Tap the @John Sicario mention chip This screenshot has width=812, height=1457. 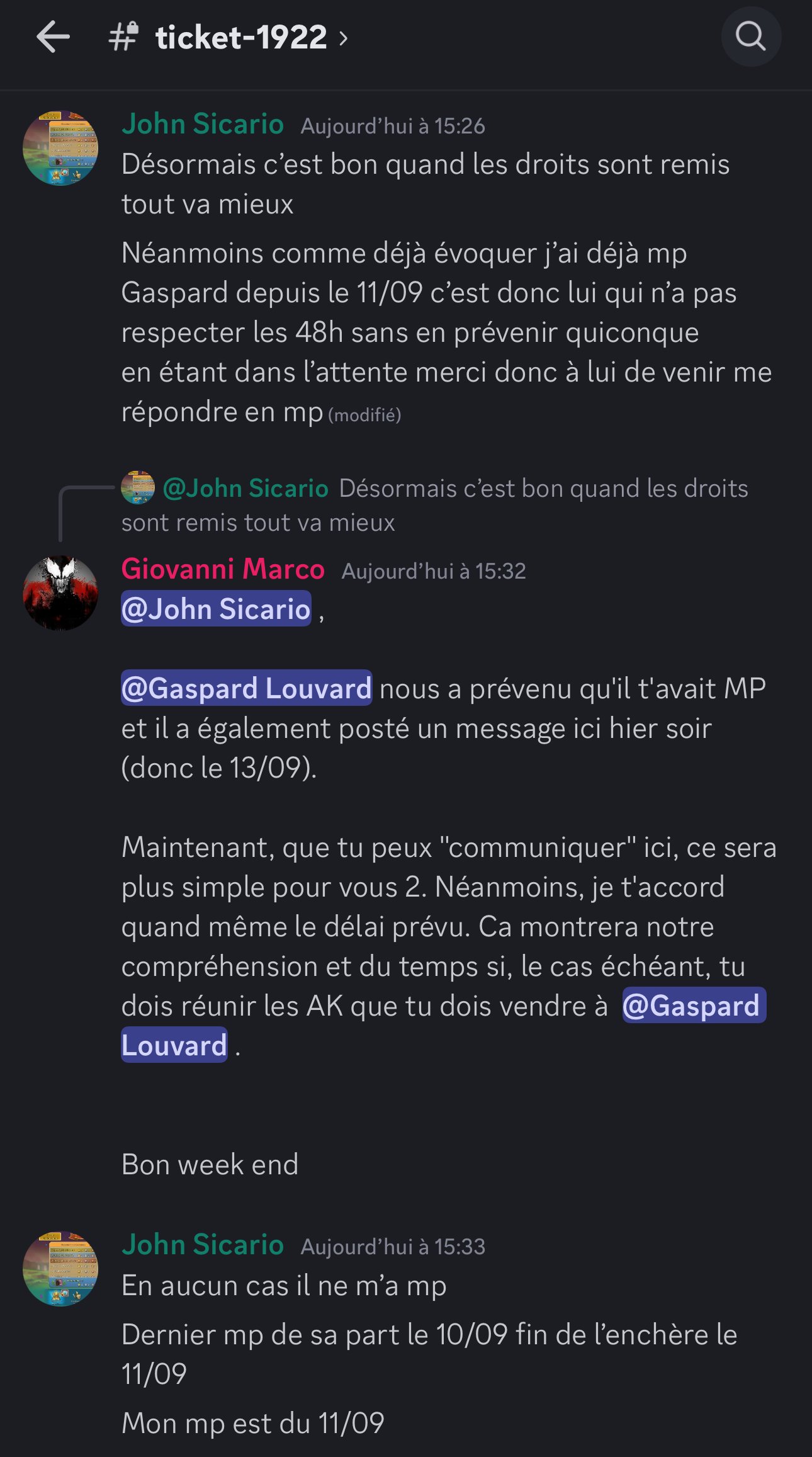(216, 609)
